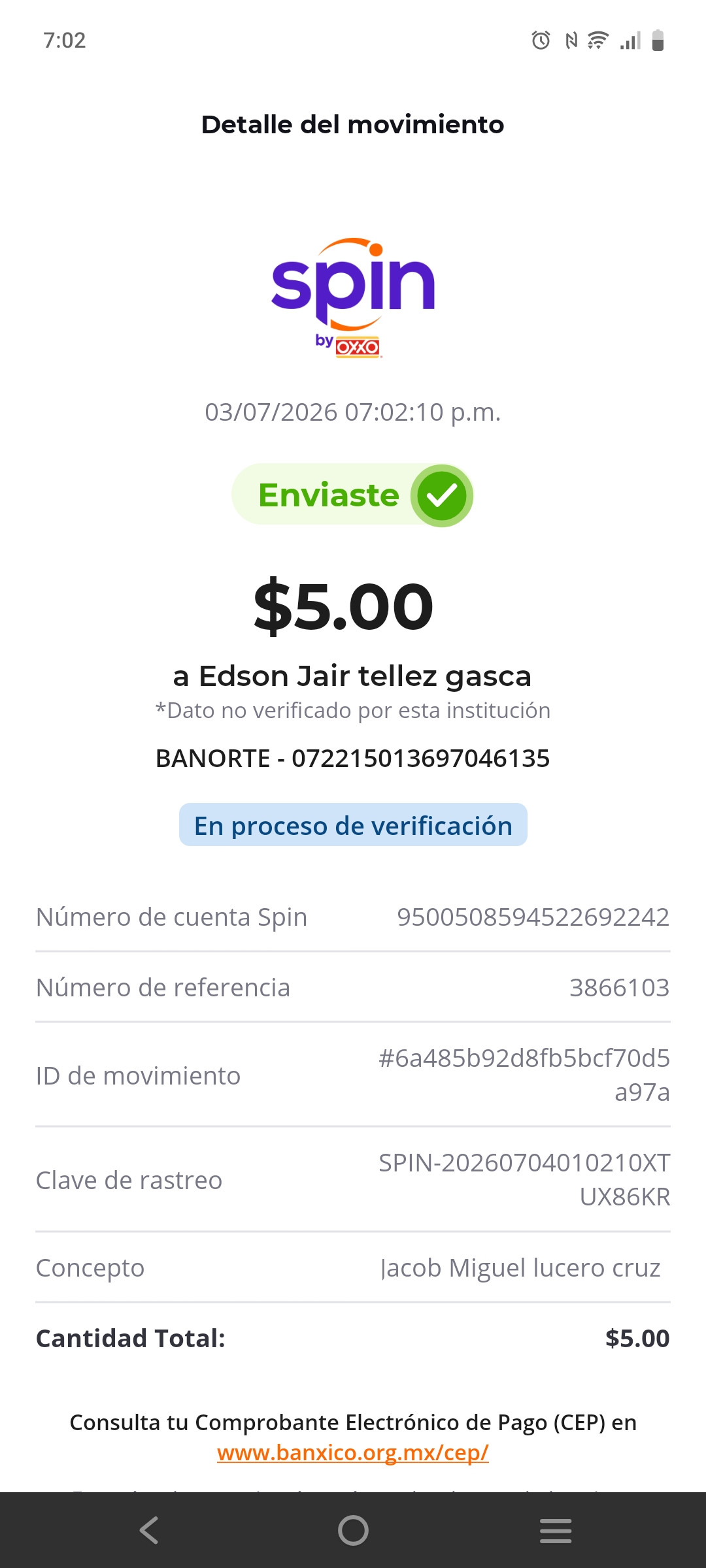Open the www.banxico.org.mx/cep/ link
This screenshot has height=1568, width=706.
tap(353, 1452)
